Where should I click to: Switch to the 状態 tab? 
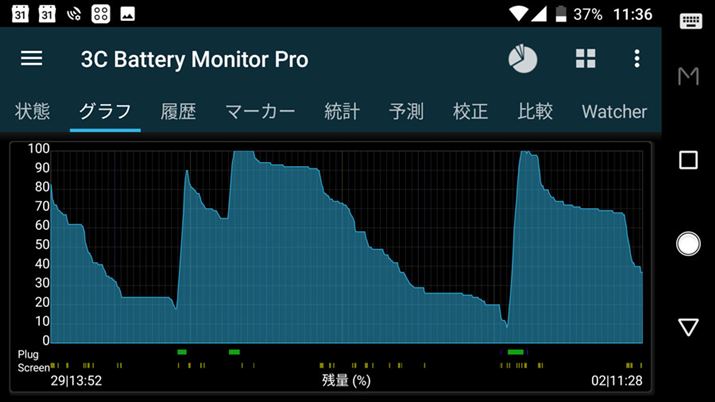(x=32, y=111)
